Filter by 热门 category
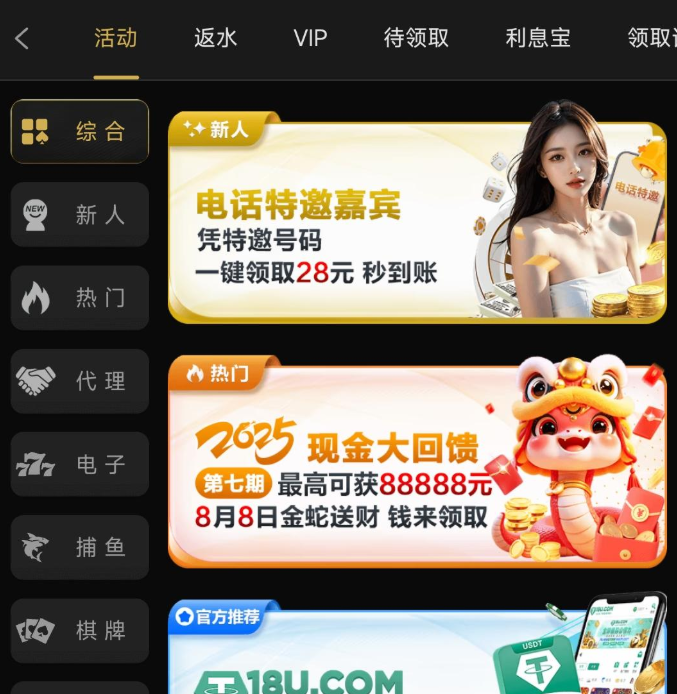Viewport: 677px width, 694px height. (x=80, y=298)
